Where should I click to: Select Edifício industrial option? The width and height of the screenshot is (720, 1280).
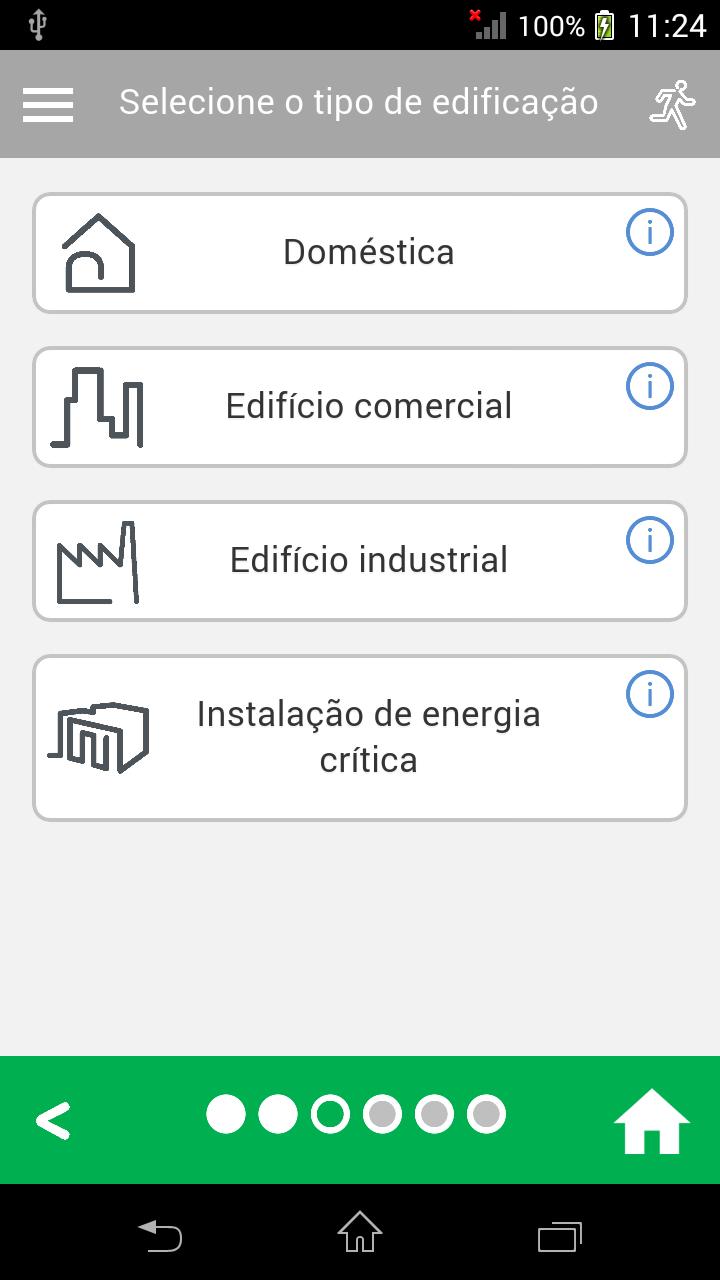360,561
